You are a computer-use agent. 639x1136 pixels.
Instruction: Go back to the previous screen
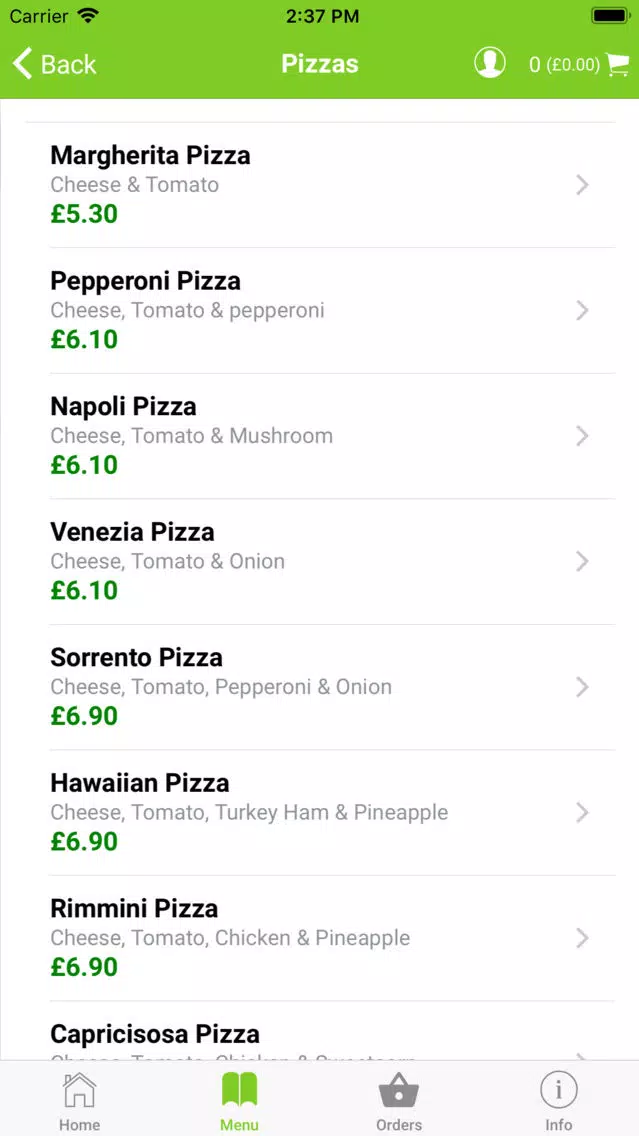[x=55, y=64]
